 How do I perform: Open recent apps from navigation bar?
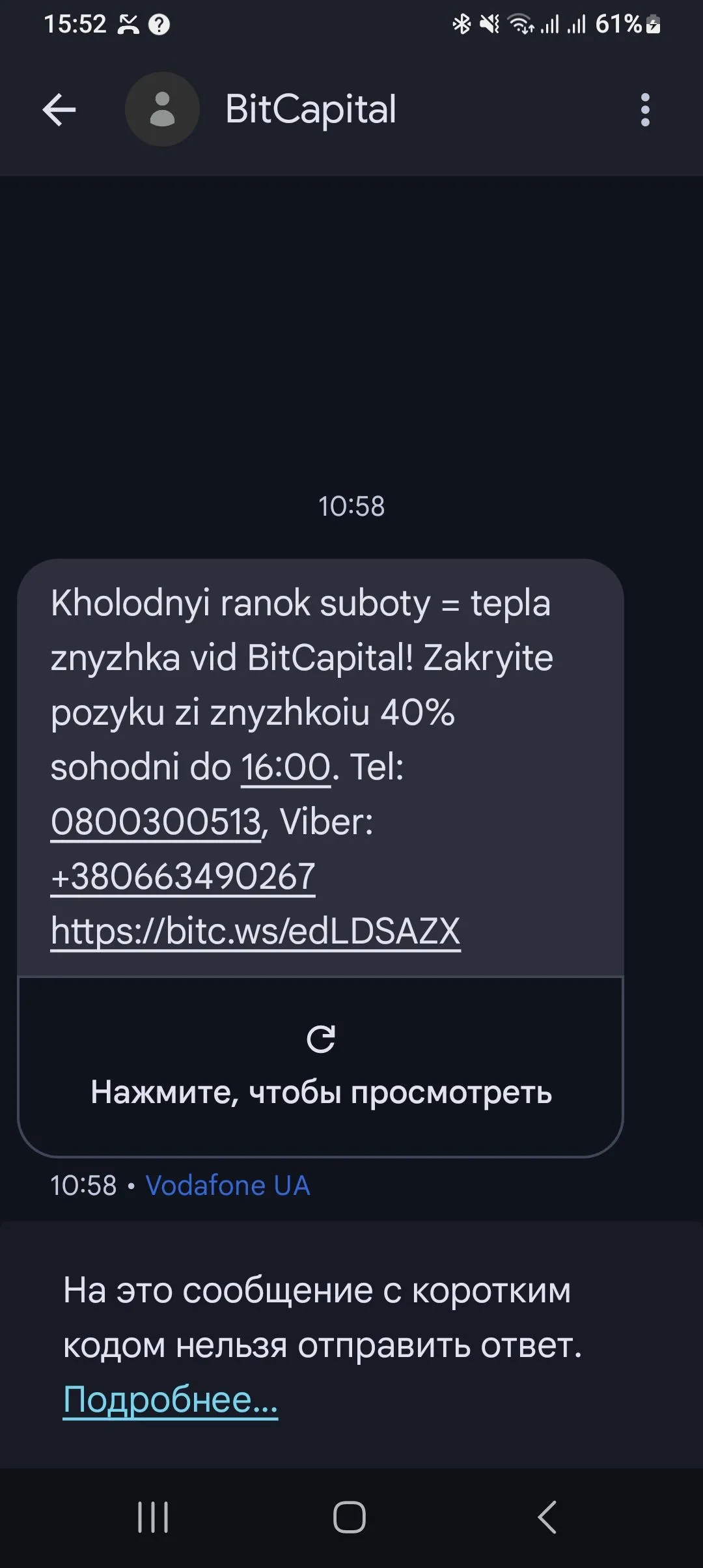(153, 1517)
